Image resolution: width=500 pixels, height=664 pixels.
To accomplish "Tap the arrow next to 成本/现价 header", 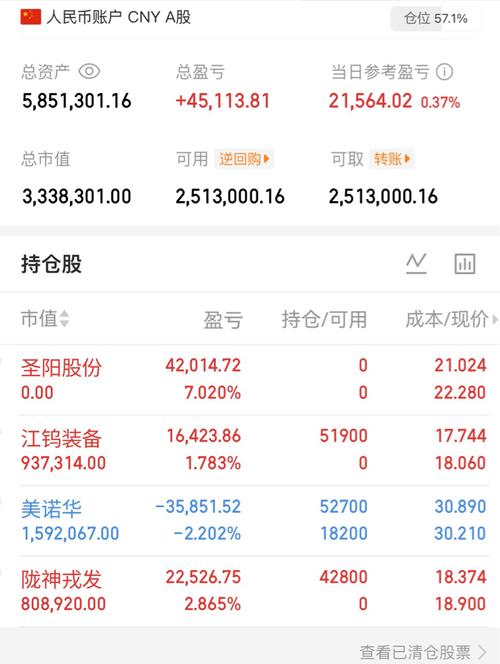I will 494,320.
